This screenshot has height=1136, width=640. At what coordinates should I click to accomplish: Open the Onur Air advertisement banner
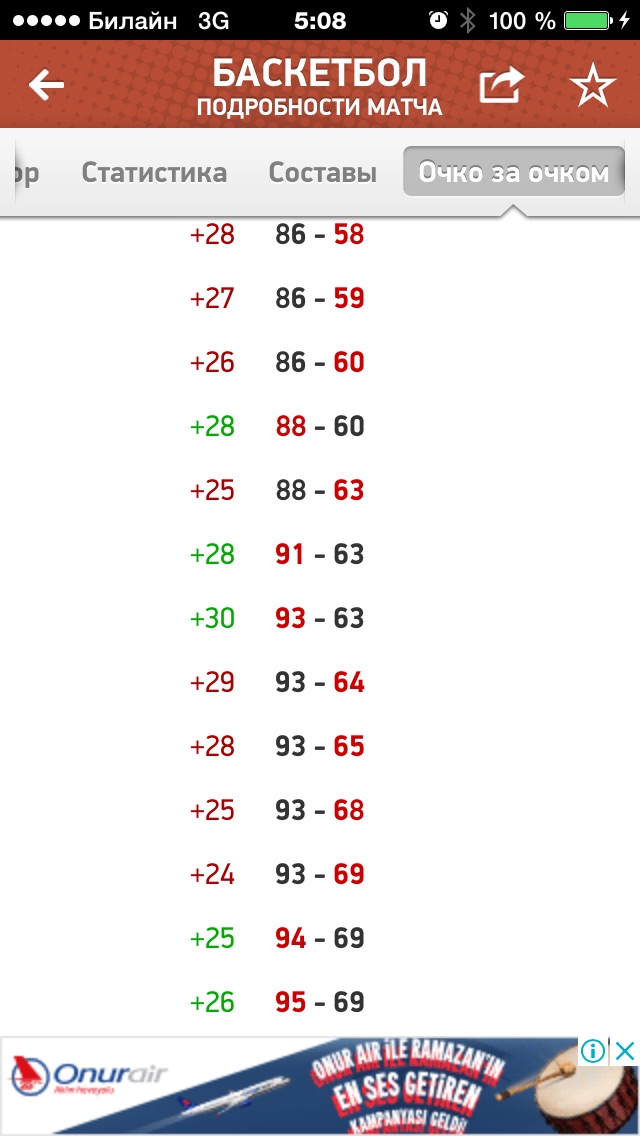[x=320, y=1086]
